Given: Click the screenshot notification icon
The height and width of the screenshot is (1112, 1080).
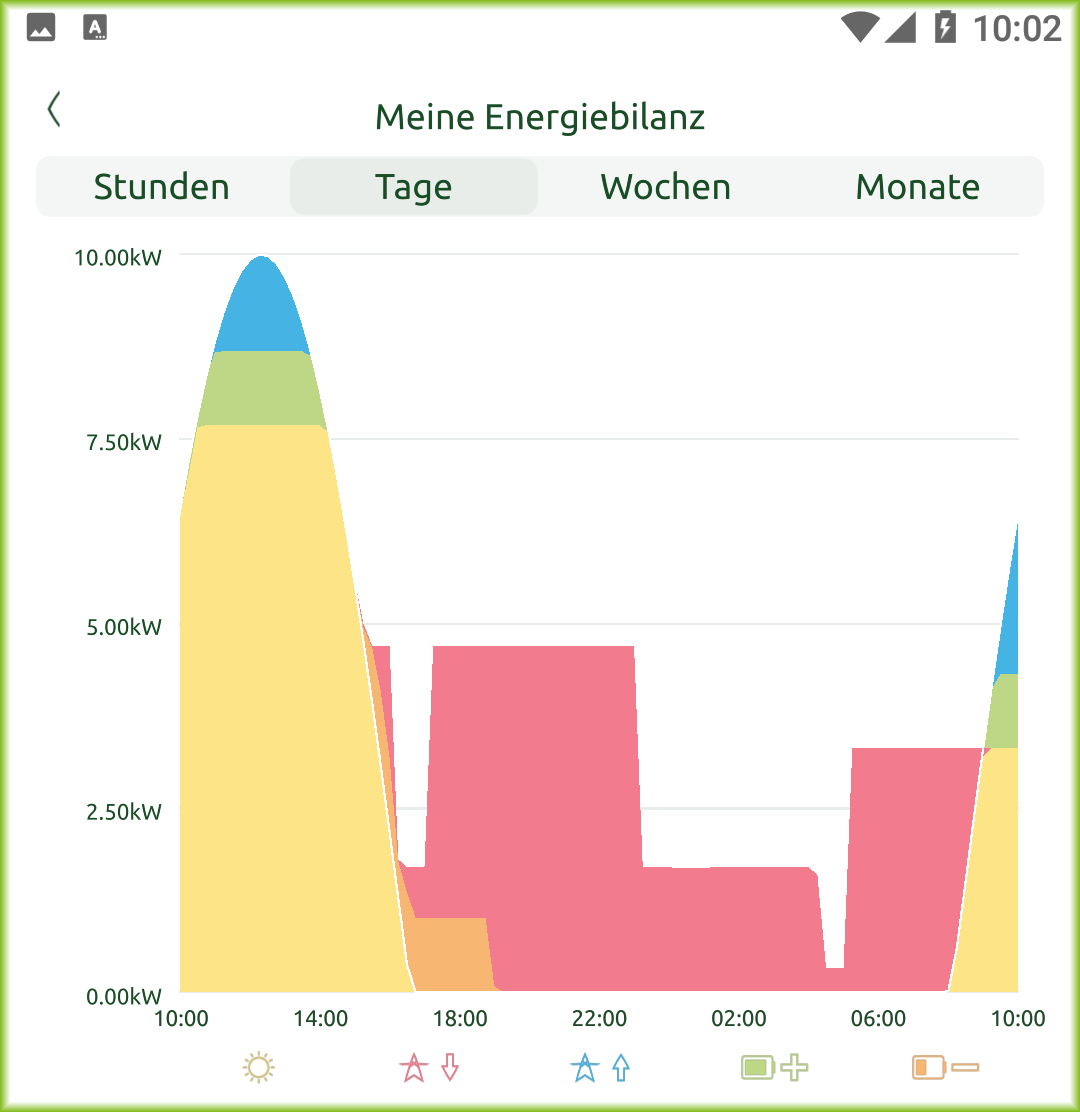Looking at the screenshot, I should (39, 27).
